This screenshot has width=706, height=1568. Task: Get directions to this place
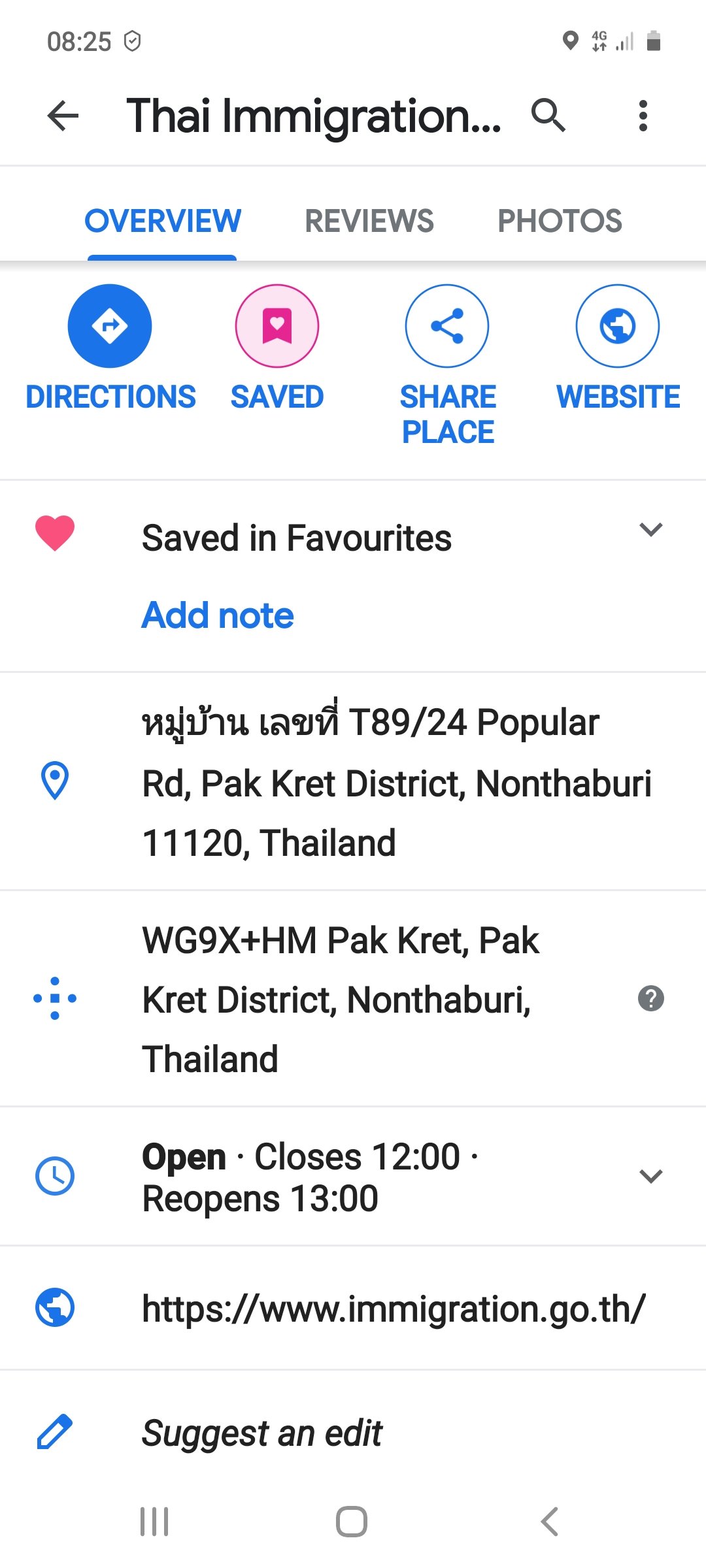click(x=110, y=348)
